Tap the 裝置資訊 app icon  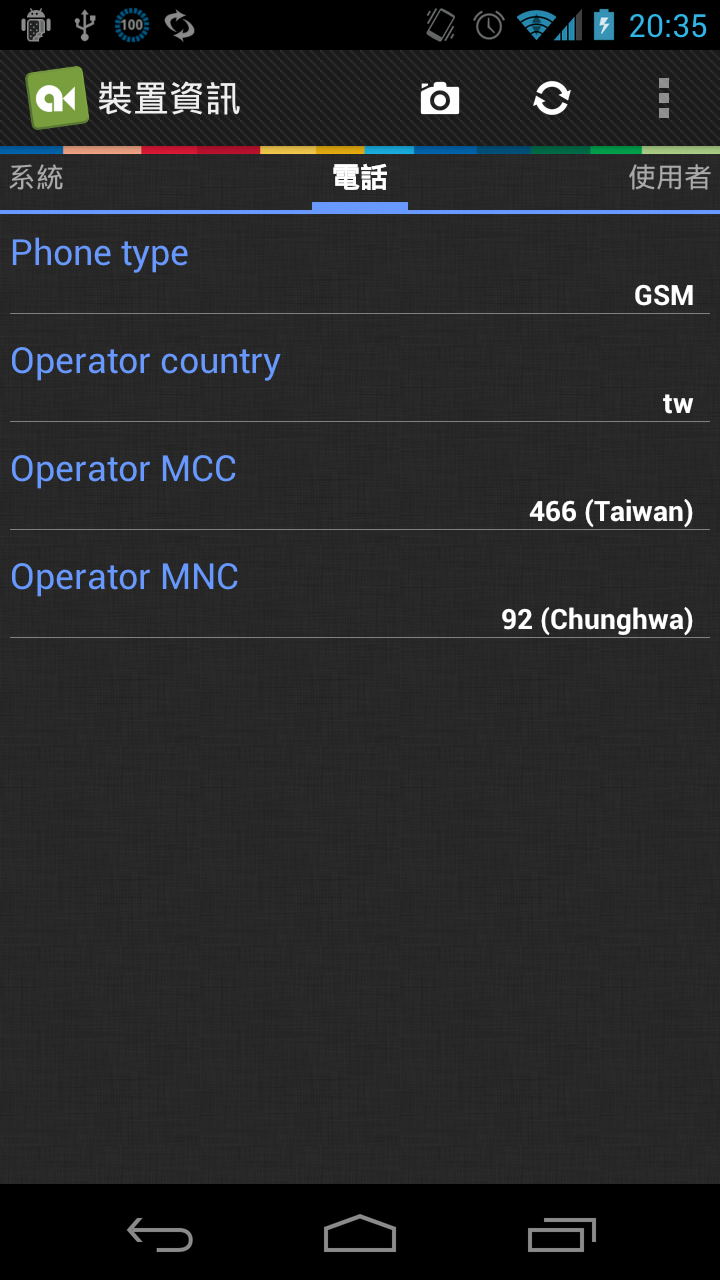[x=56, y=98]
